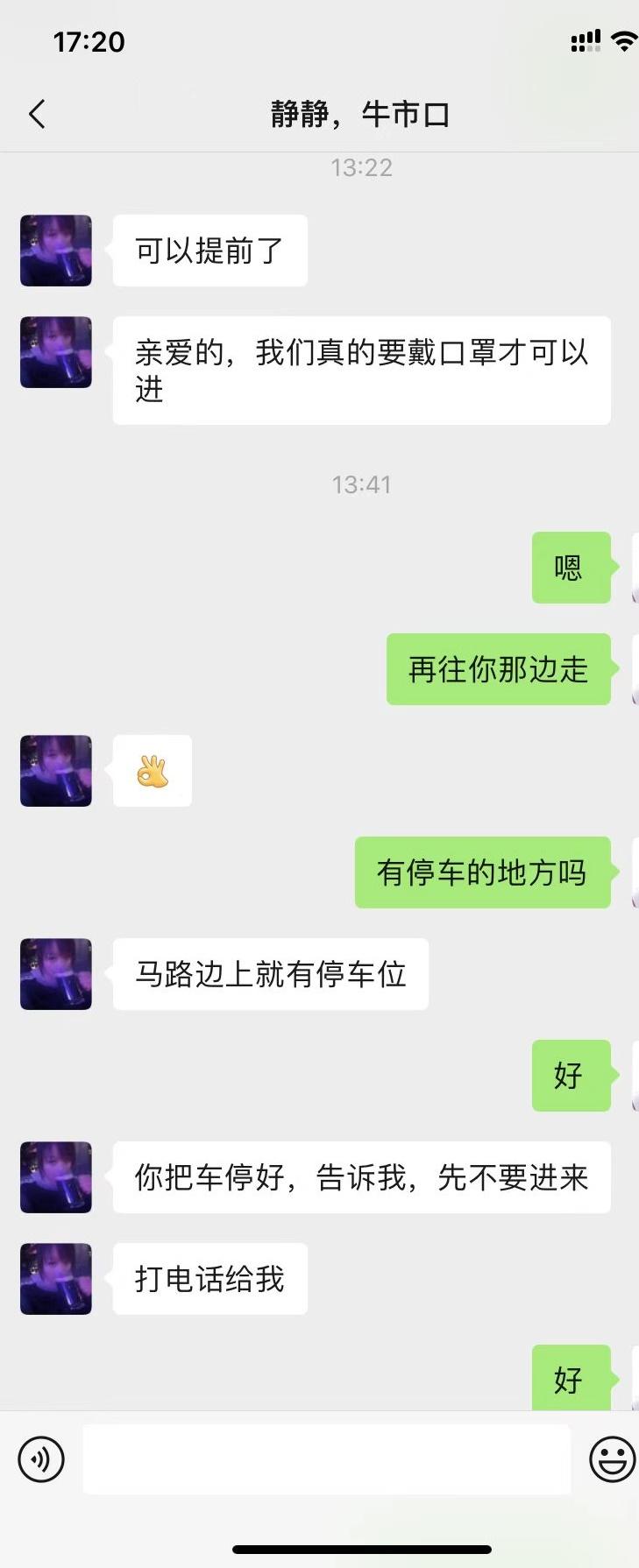Tap the message text input field
639x1568 pixels.
click(326, 1459)
